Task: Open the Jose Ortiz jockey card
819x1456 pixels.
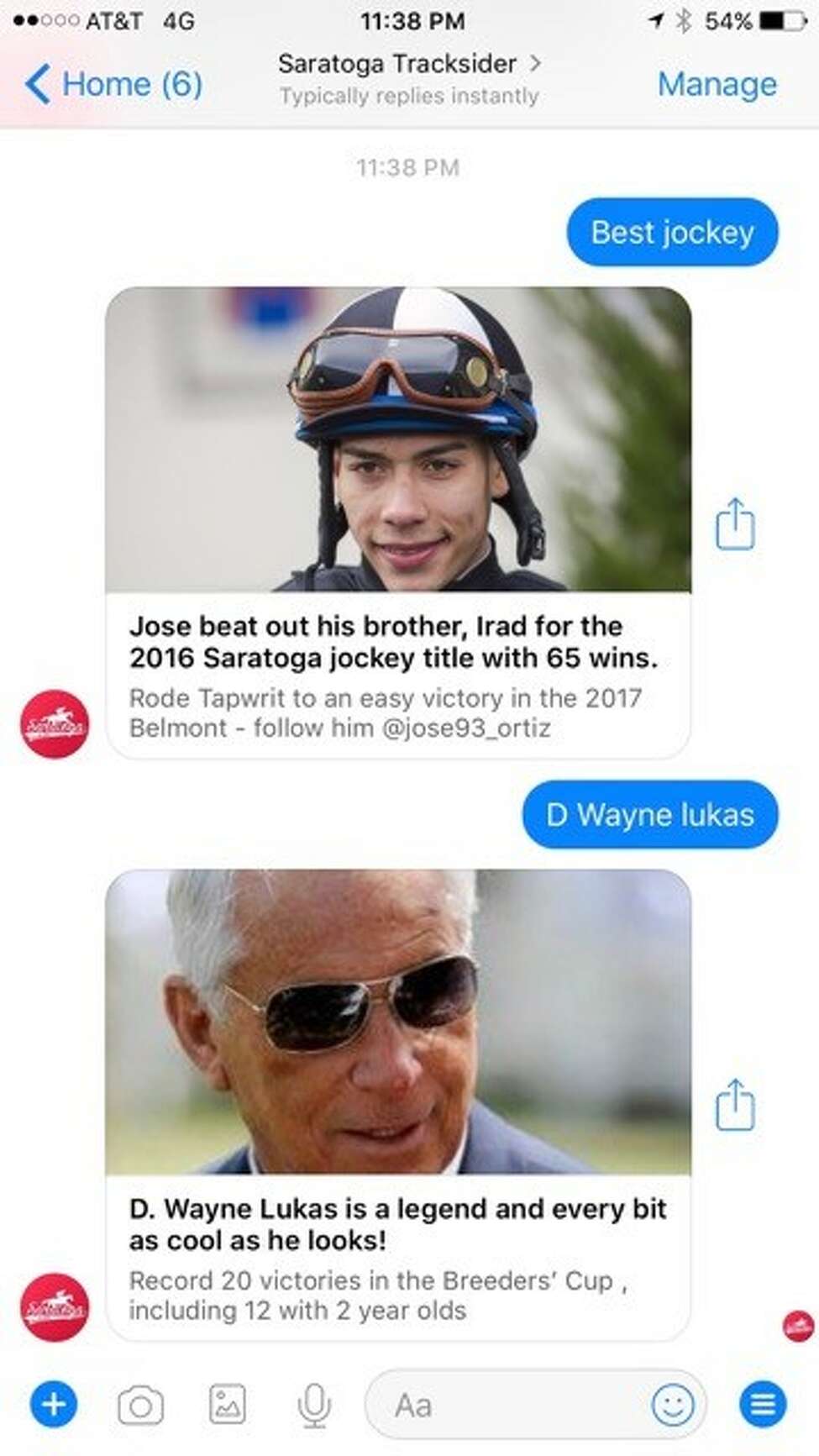Action: pyautogui.click(x=398, y=523)
